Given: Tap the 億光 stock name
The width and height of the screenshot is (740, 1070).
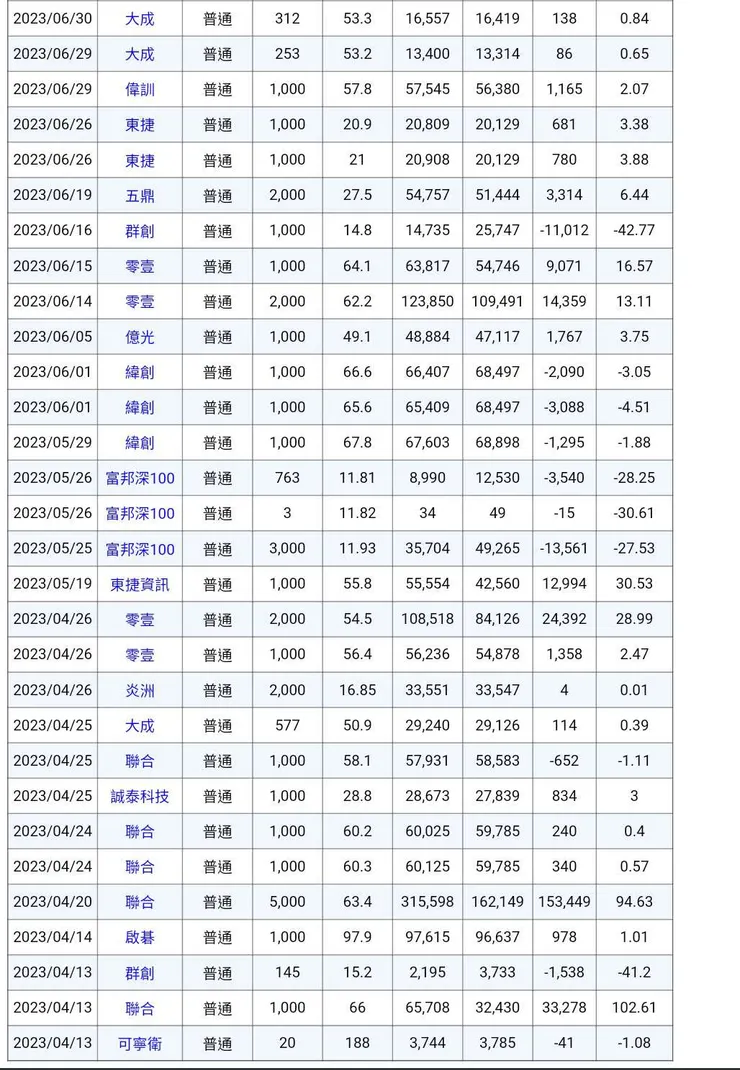Looking at the screenshot, I should [140, 337].
